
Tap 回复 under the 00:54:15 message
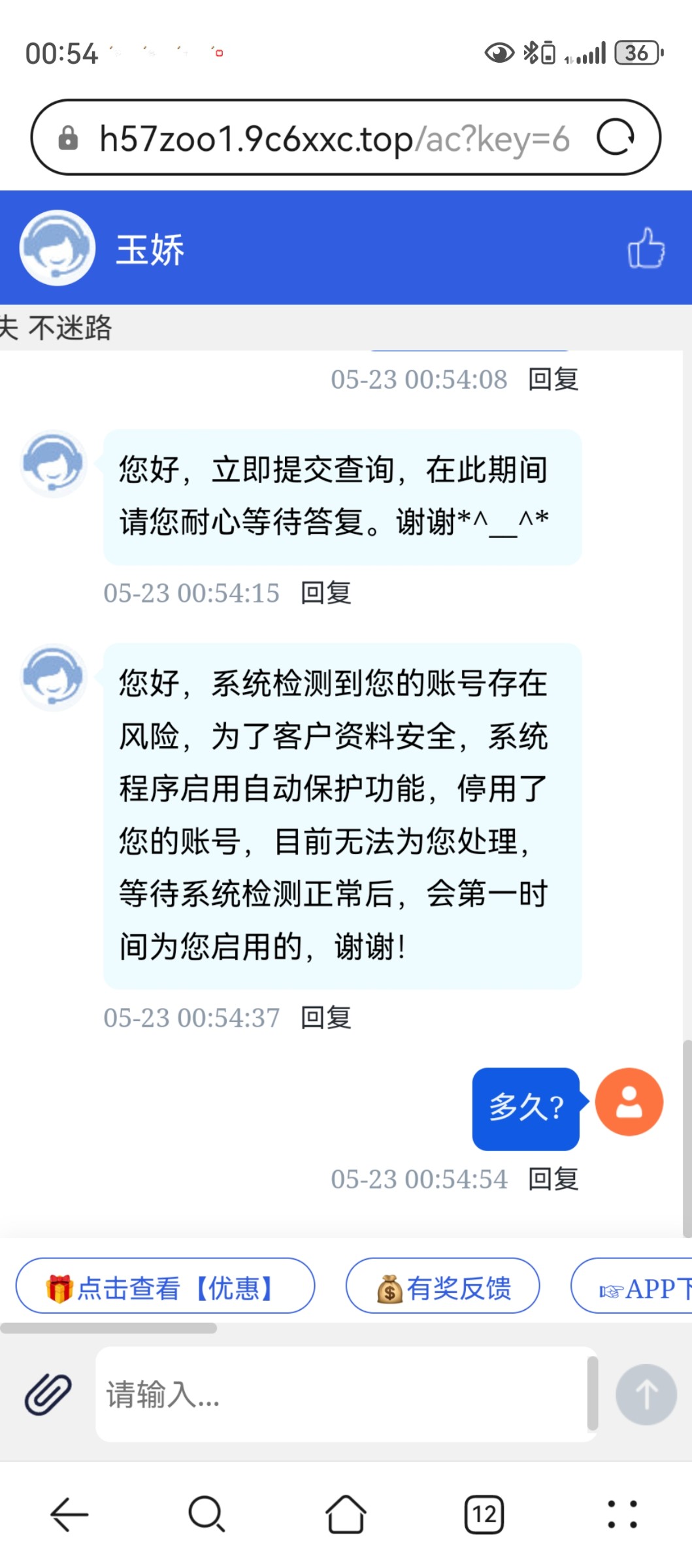(x=326, y=593)
